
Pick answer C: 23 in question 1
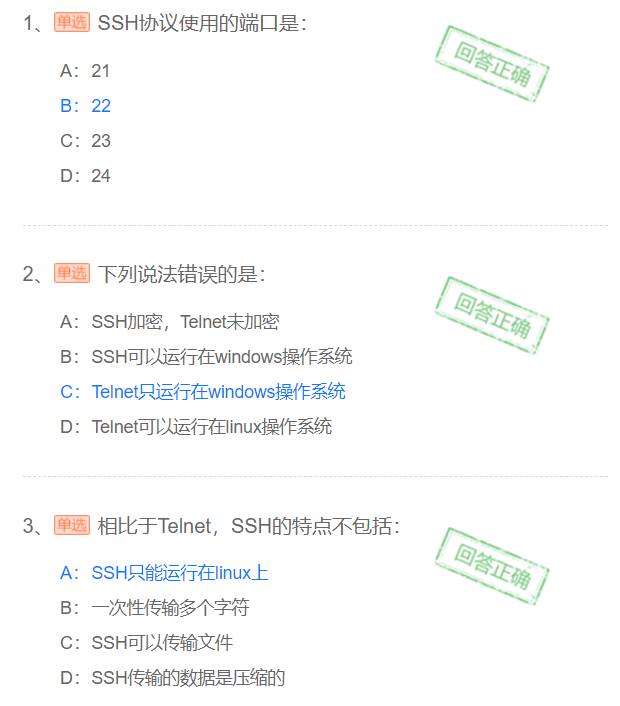(85, 141)
